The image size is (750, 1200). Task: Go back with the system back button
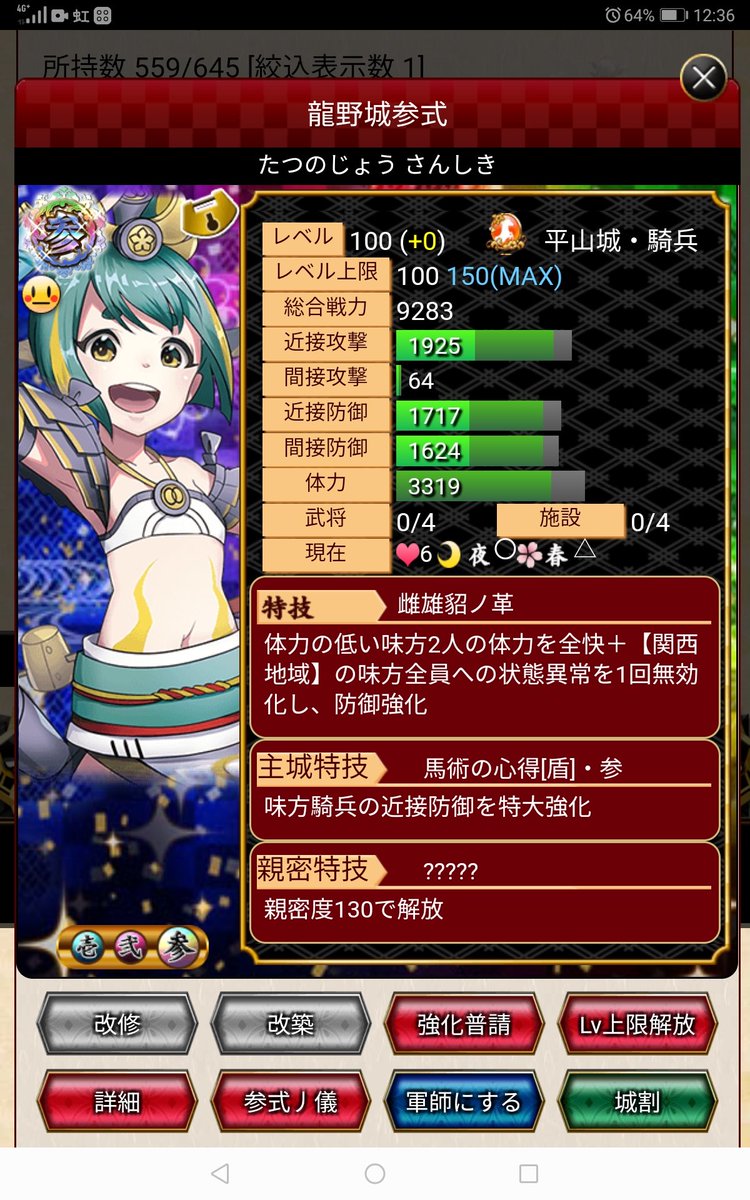221,1173
